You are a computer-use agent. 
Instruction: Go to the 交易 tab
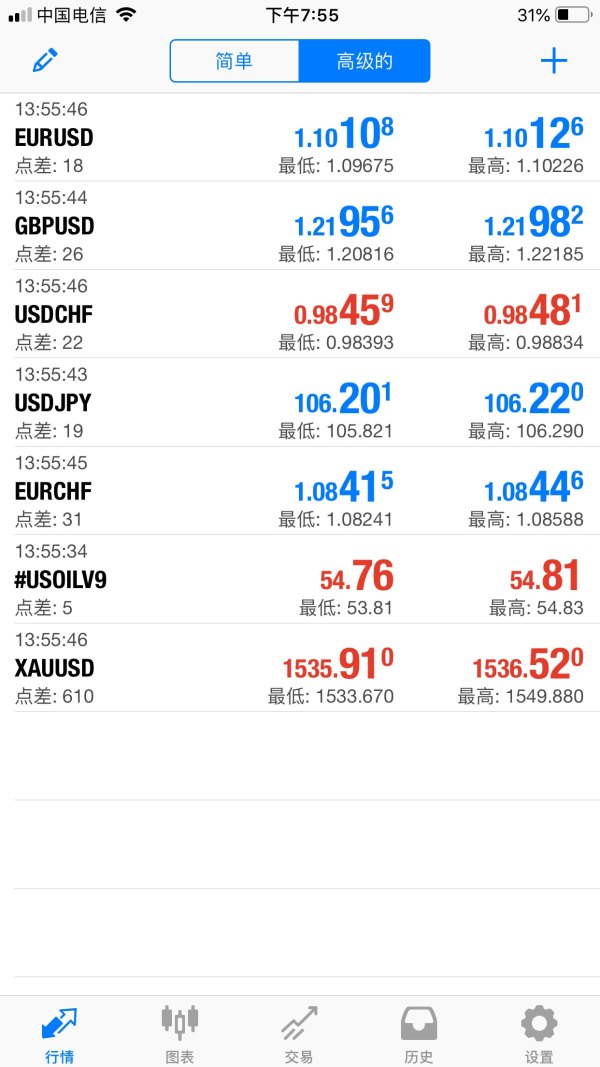click(x=299, y=1033)
